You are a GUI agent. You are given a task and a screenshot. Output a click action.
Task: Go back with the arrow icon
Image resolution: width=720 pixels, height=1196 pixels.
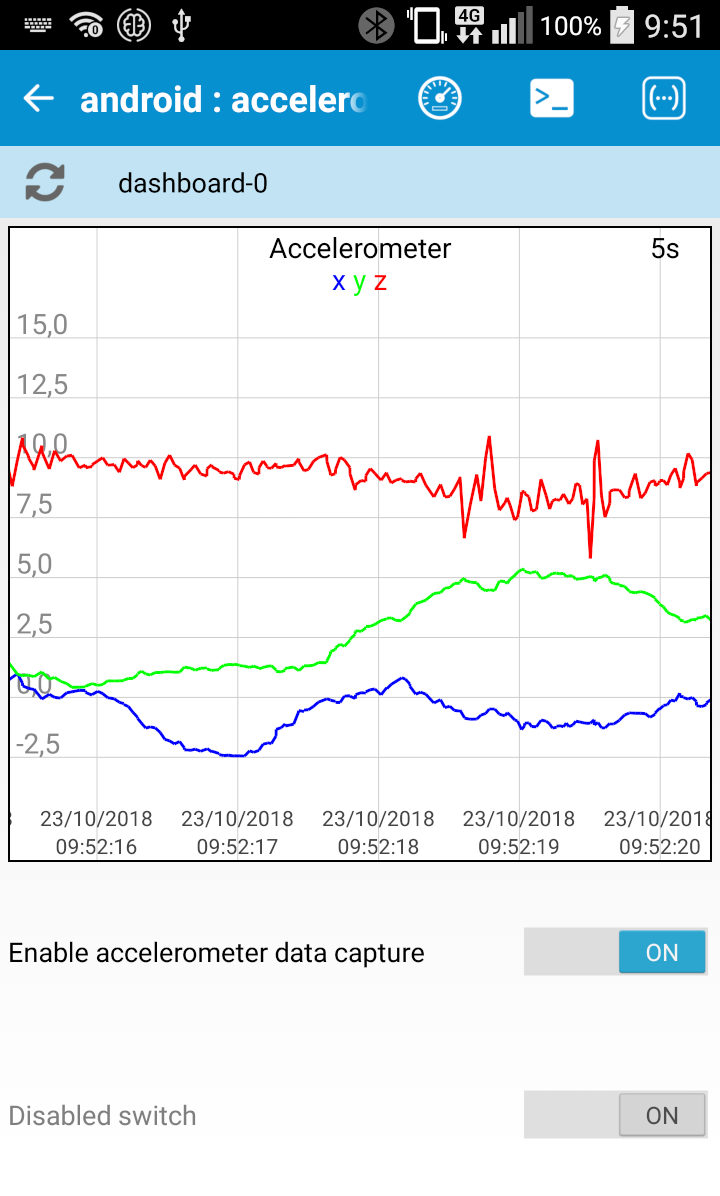coord(38,98)
